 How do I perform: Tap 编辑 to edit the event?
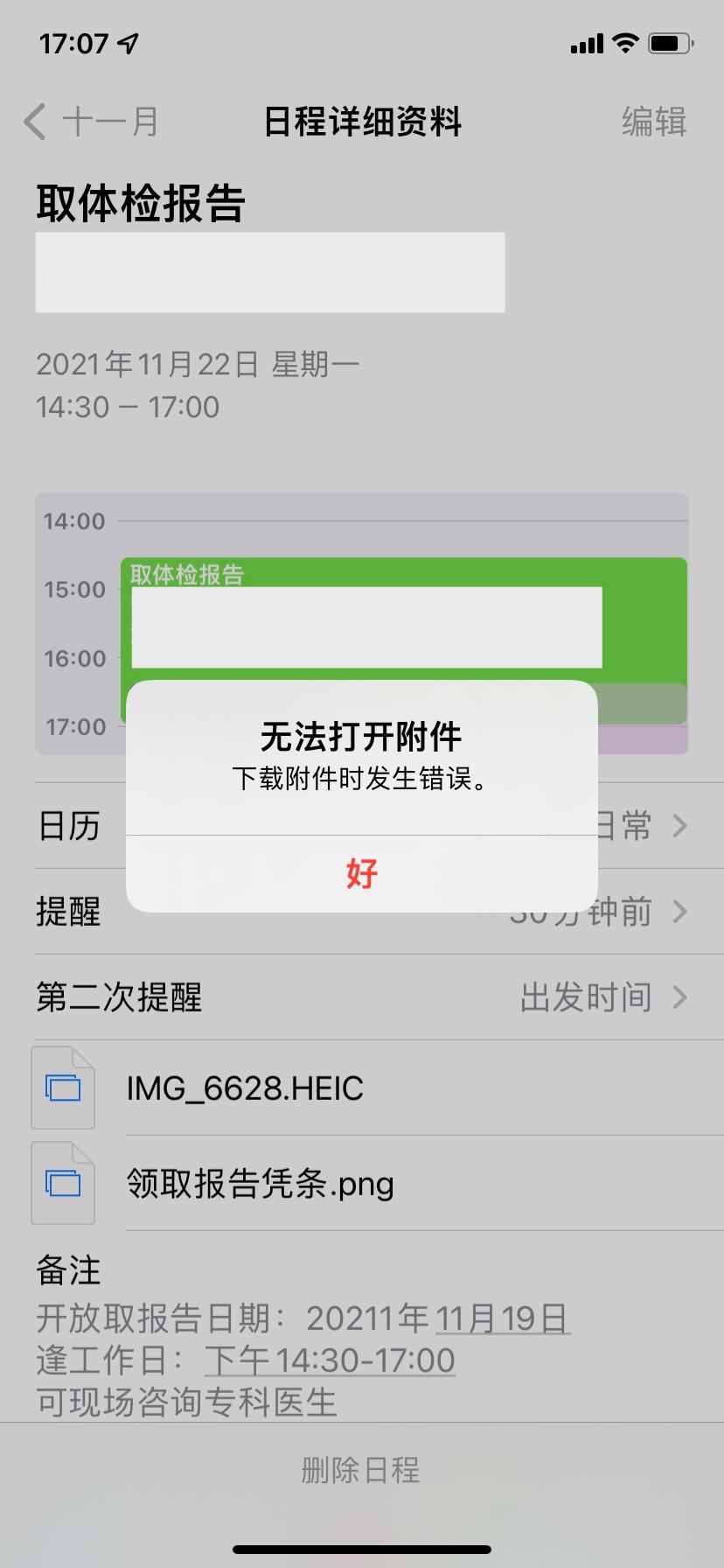click(x=653, y=122)
